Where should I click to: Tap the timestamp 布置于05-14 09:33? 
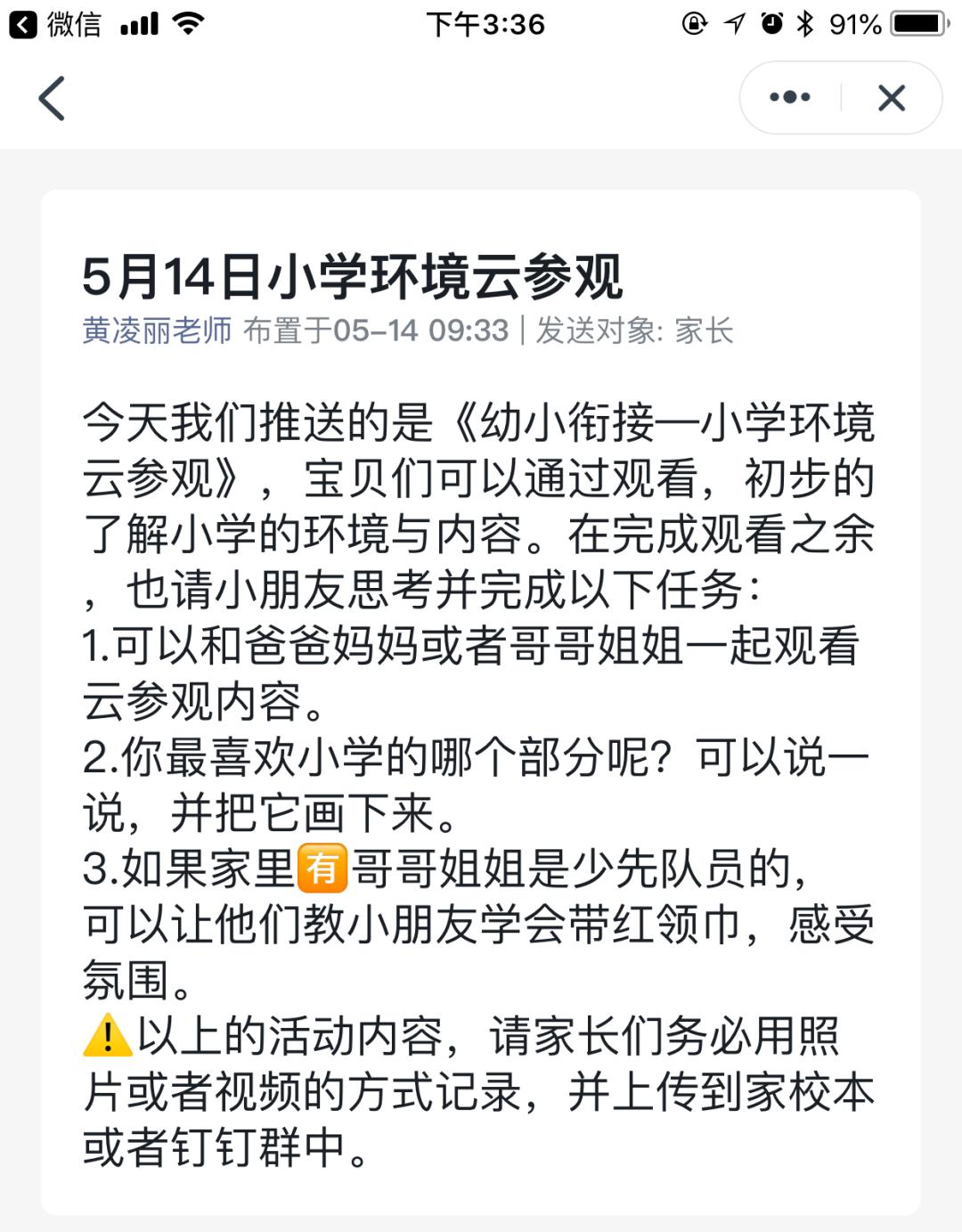coord(379,334)
